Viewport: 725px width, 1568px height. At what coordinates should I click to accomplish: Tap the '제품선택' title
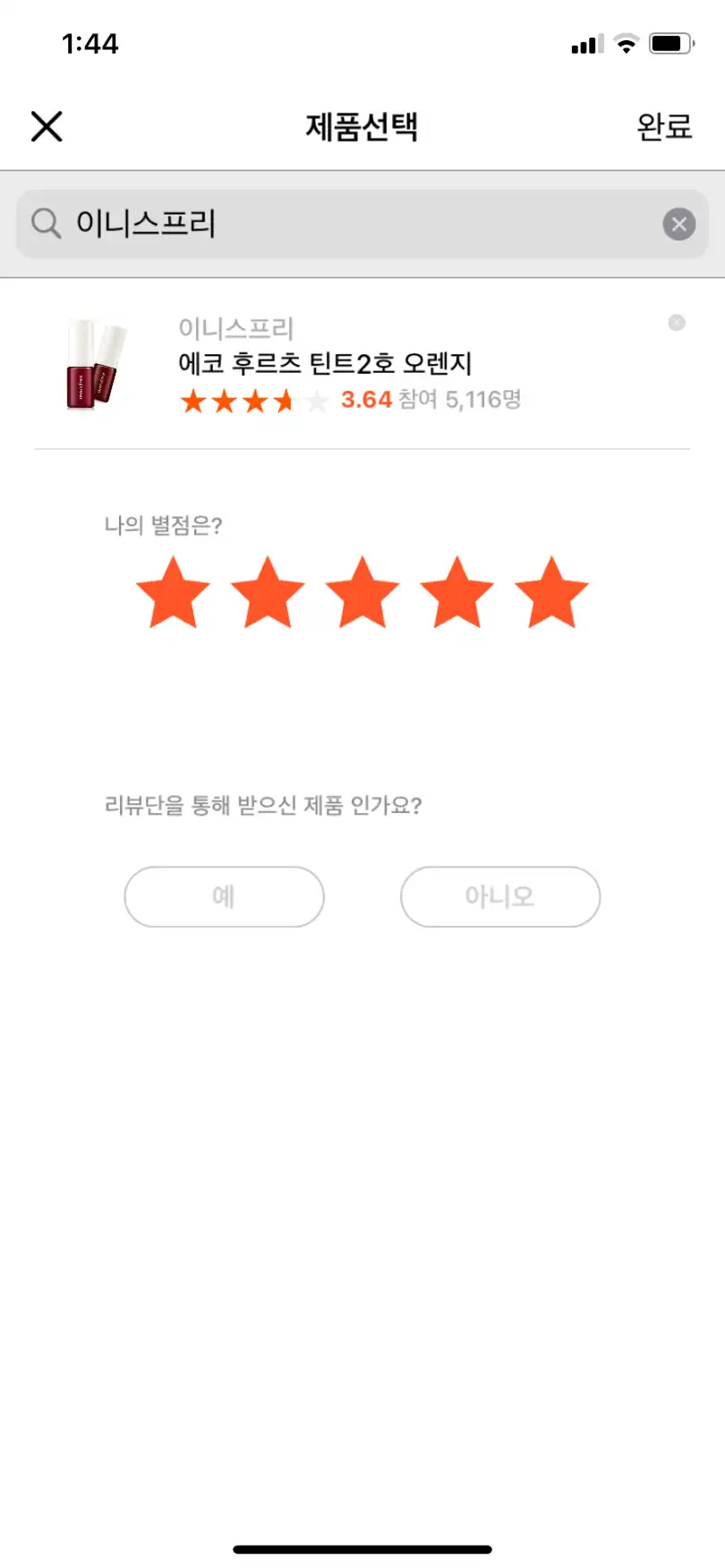coord(362,126)
